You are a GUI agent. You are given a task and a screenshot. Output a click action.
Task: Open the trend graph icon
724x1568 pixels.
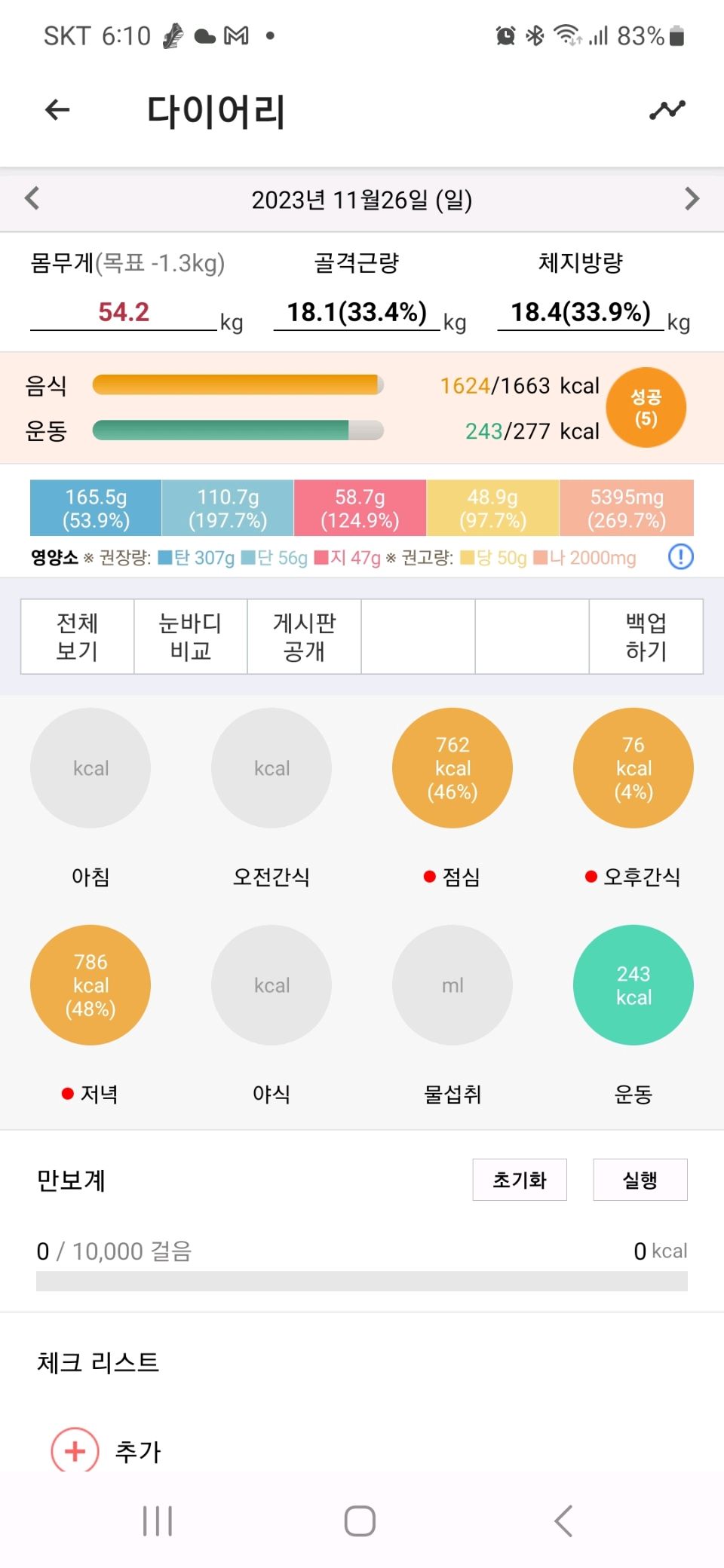tap(667, 110)
